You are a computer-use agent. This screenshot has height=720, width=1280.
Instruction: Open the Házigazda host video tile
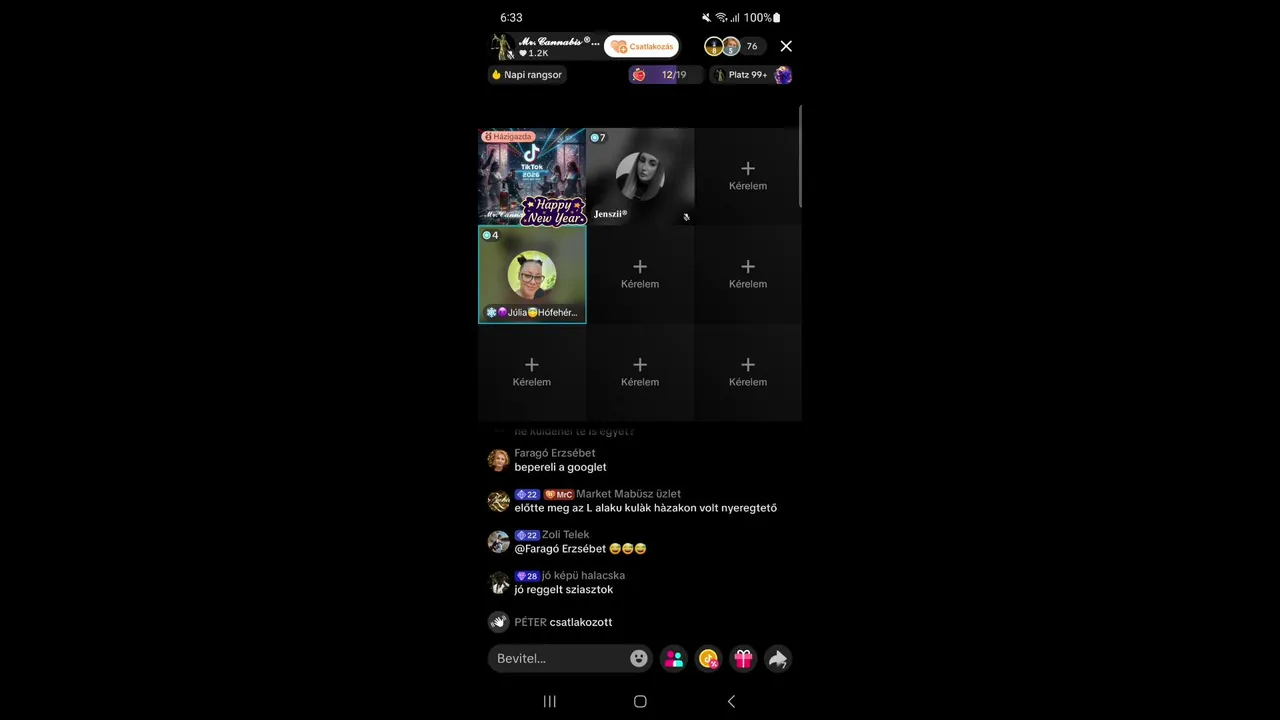tap(532, 177)
